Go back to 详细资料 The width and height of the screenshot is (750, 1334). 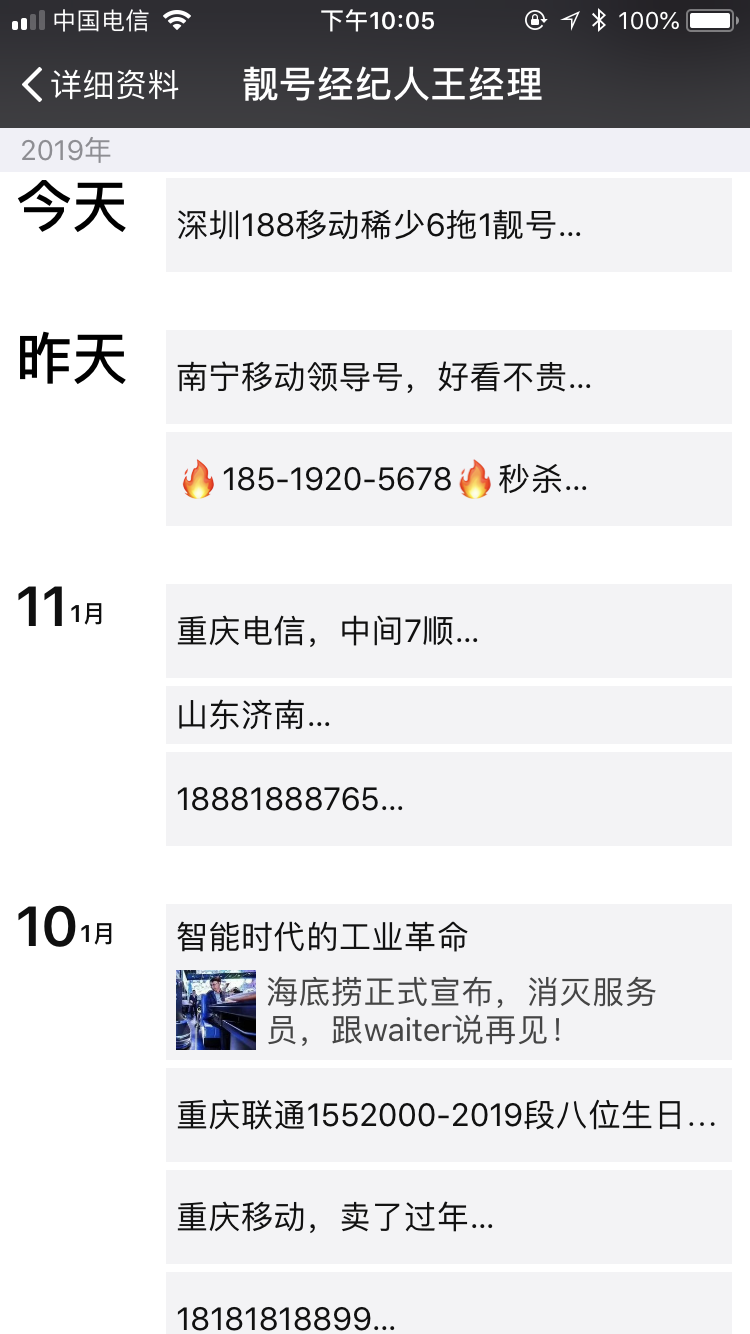(100, 85)
